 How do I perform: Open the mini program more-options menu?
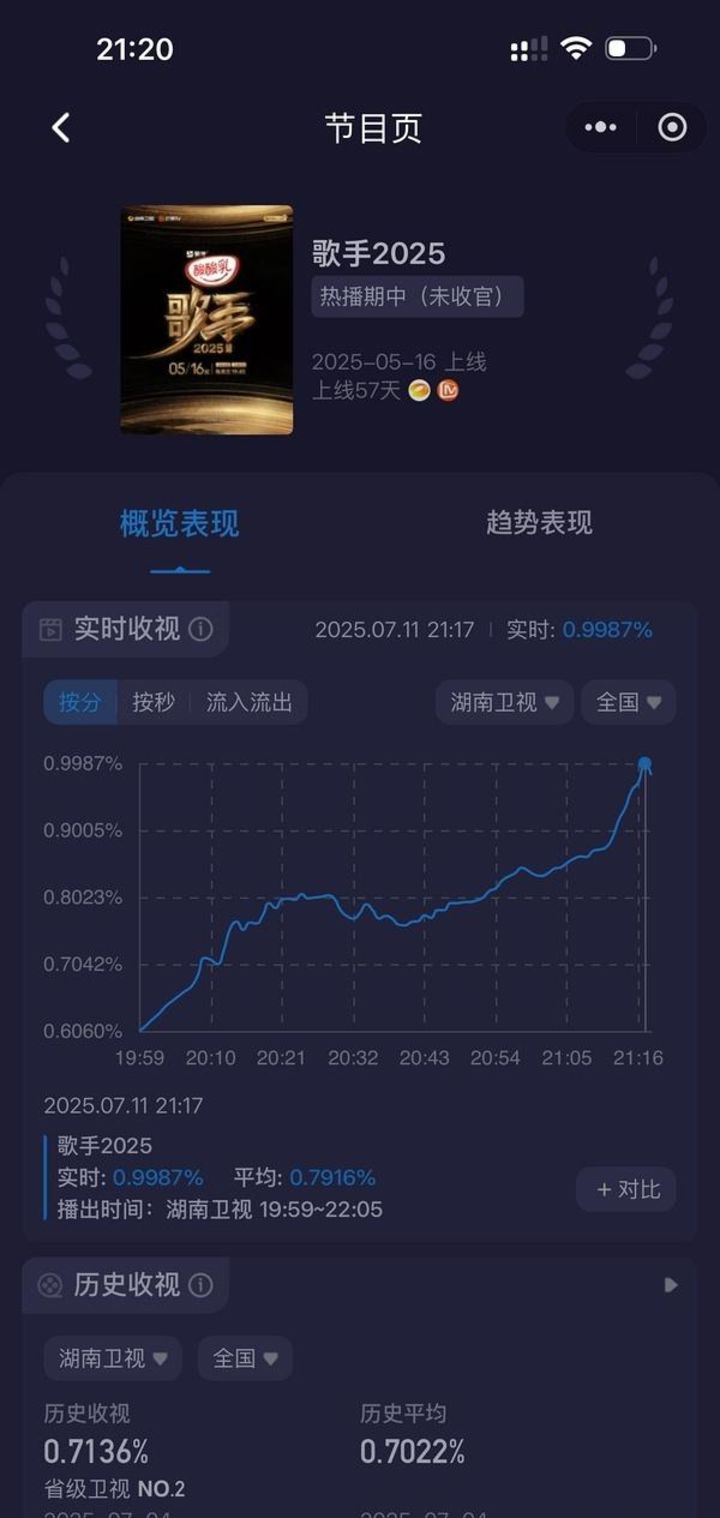600,128
